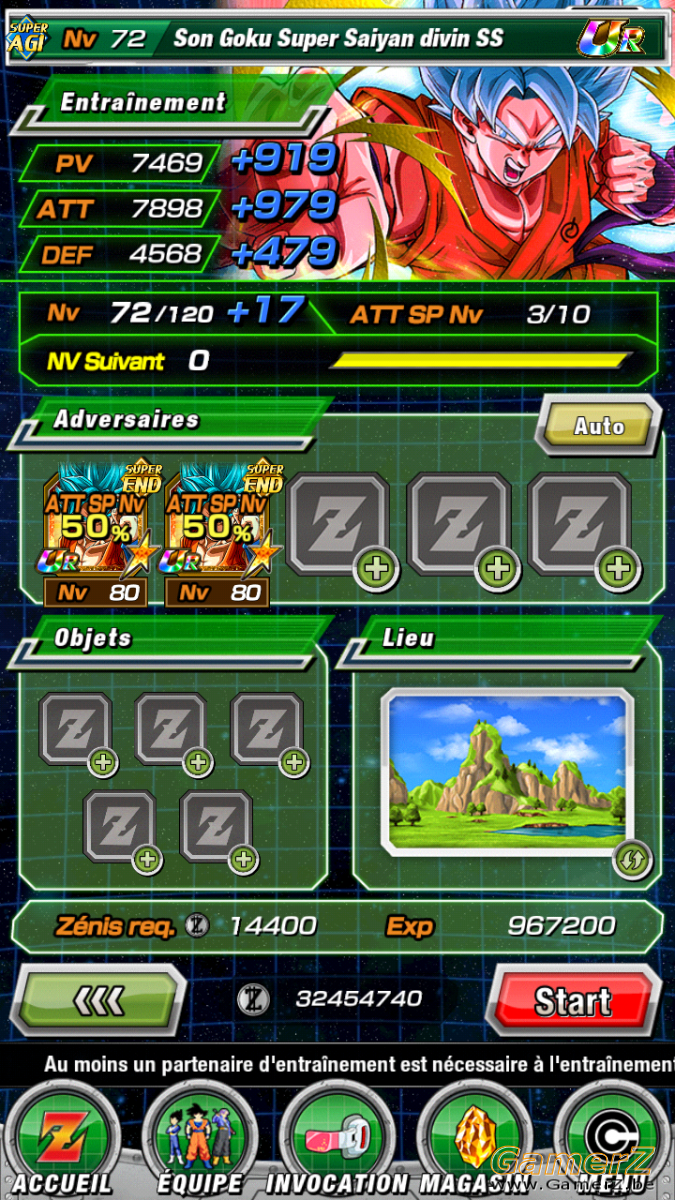Auto-select training partners with Auto

598,426
